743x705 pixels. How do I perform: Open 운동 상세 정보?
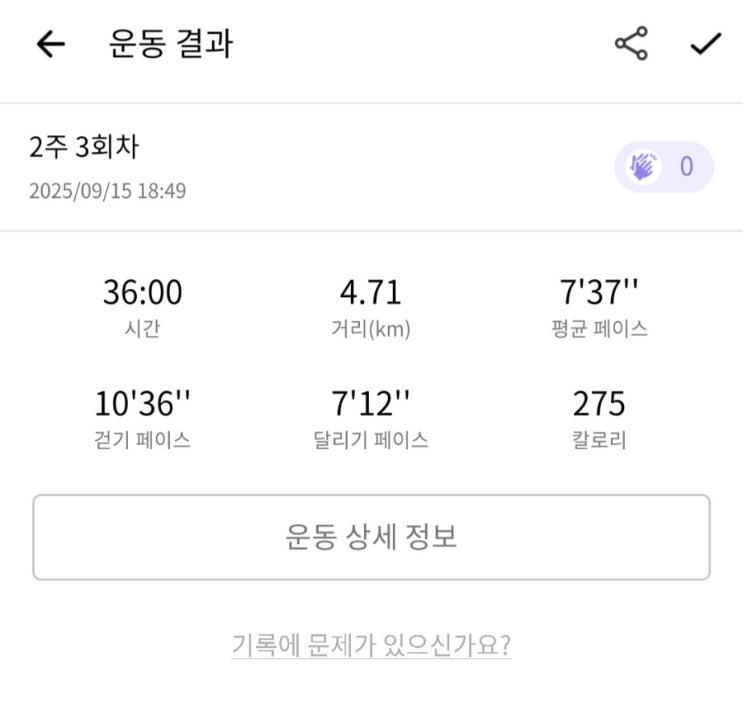click(371, 537)
